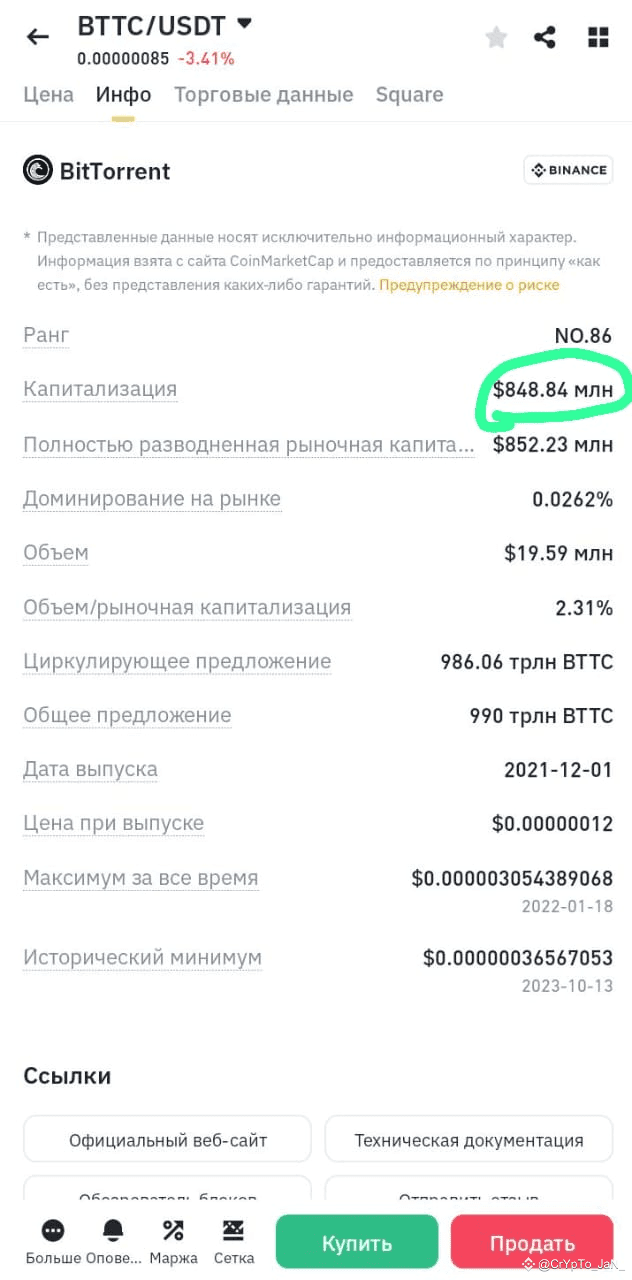Open Сетка grid trading
The height and width of the screenshot is (1280, 632).
[233, 1242]
